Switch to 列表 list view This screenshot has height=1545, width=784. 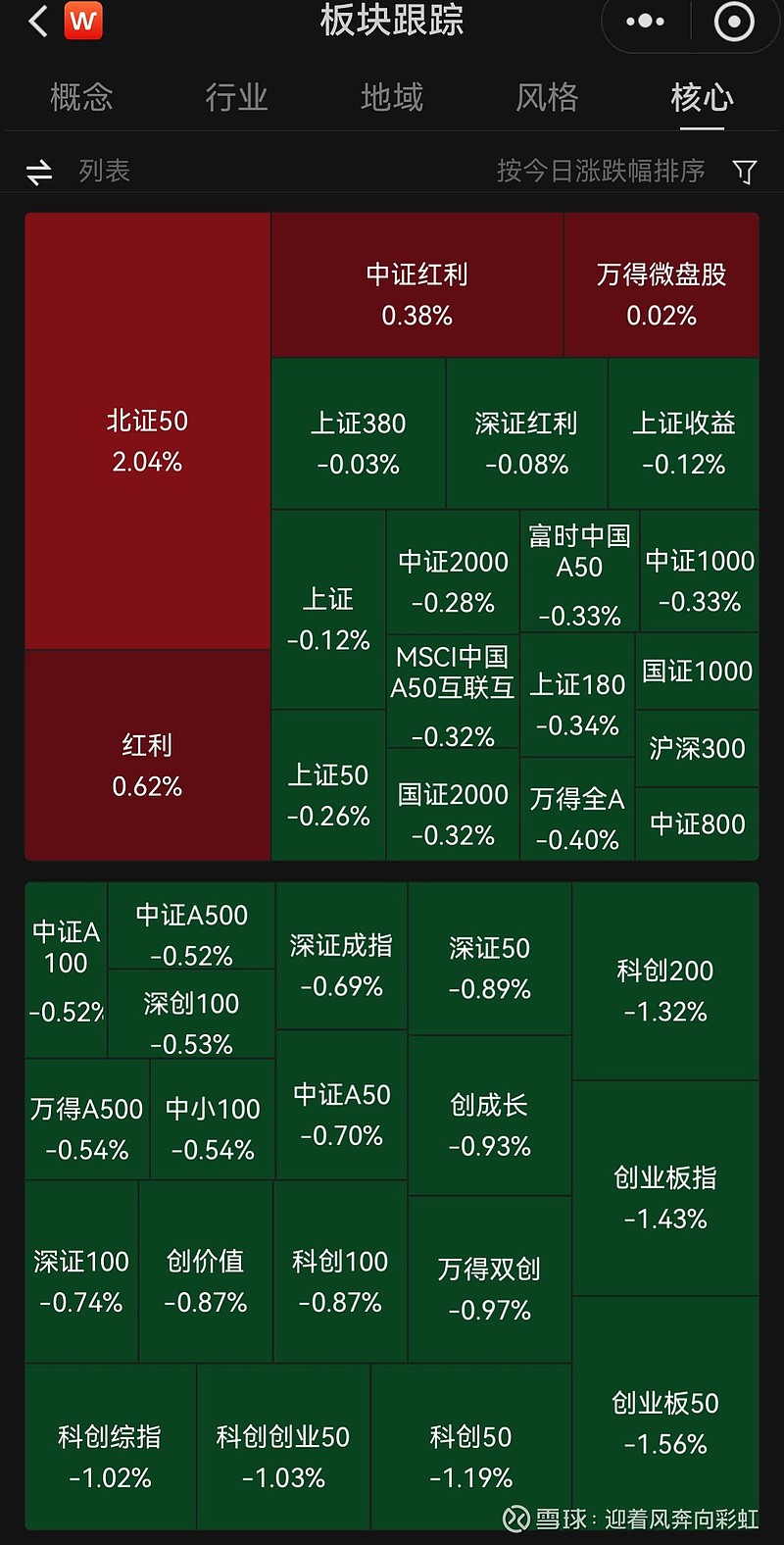103,170
